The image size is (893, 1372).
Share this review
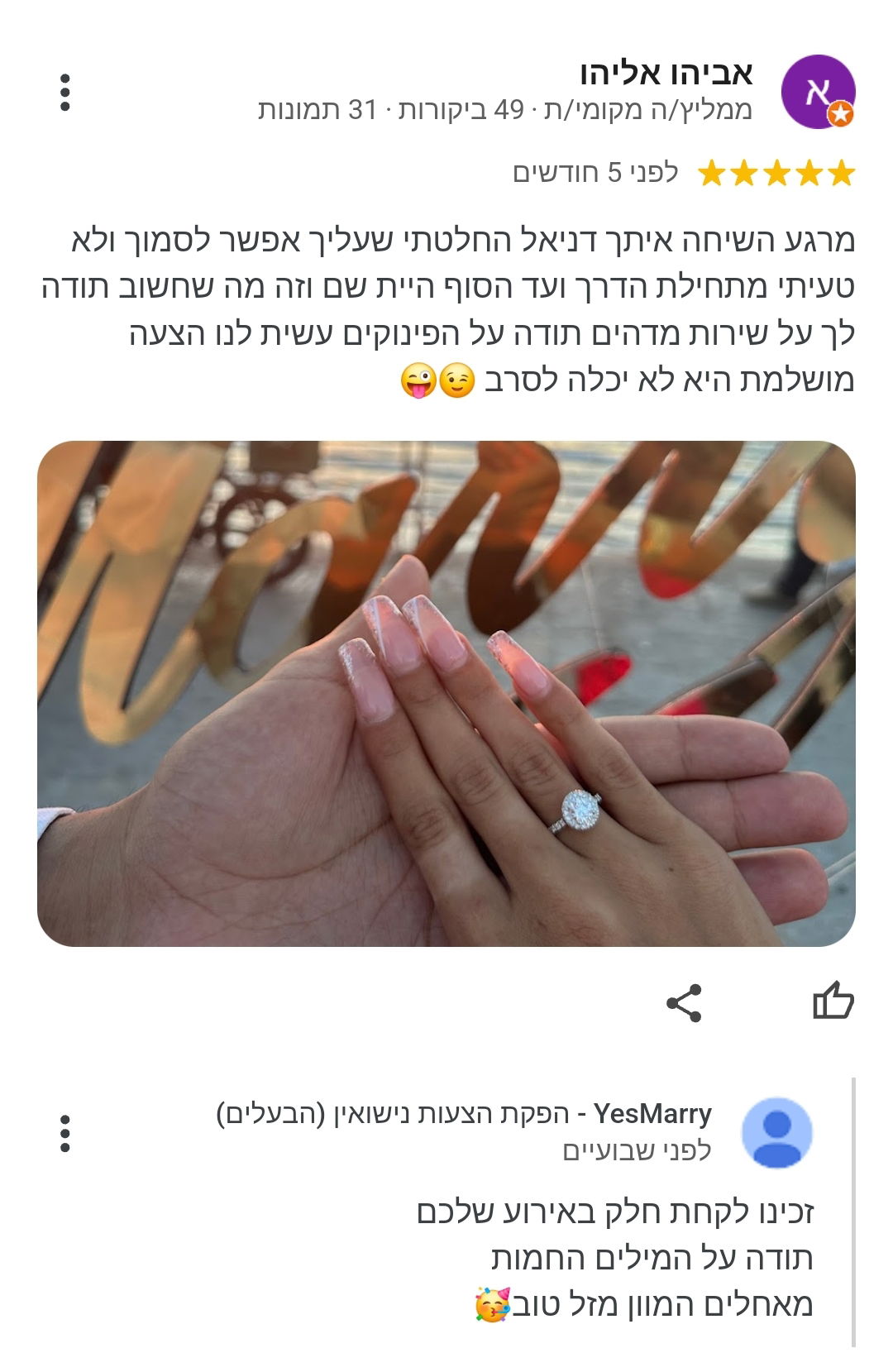684,1003
